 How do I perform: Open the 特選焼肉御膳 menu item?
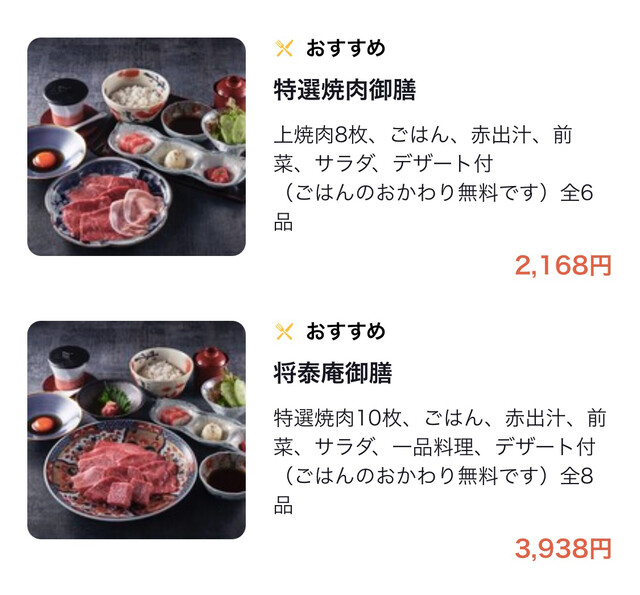point(345,90)
